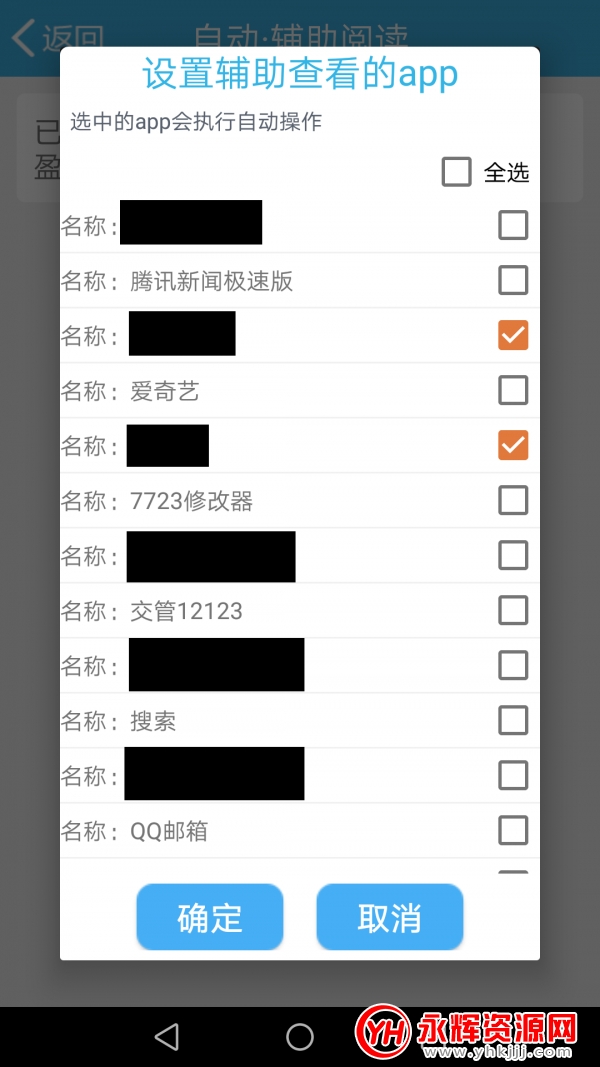Confirm with the 确定 button
This screenshot has height=1067, width=600.
[210, 917]
